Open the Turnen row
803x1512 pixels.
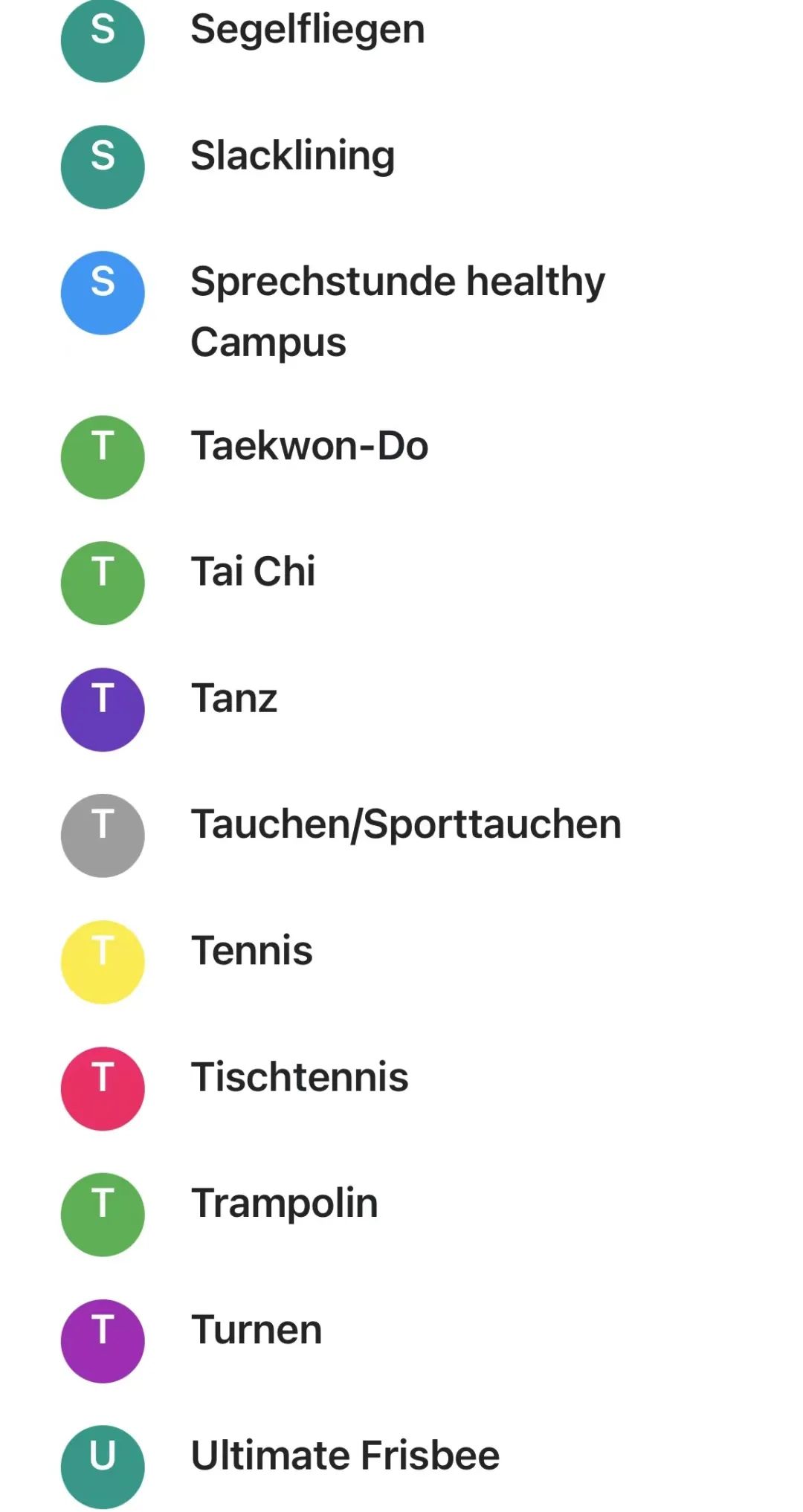[x=257, y=1331]
